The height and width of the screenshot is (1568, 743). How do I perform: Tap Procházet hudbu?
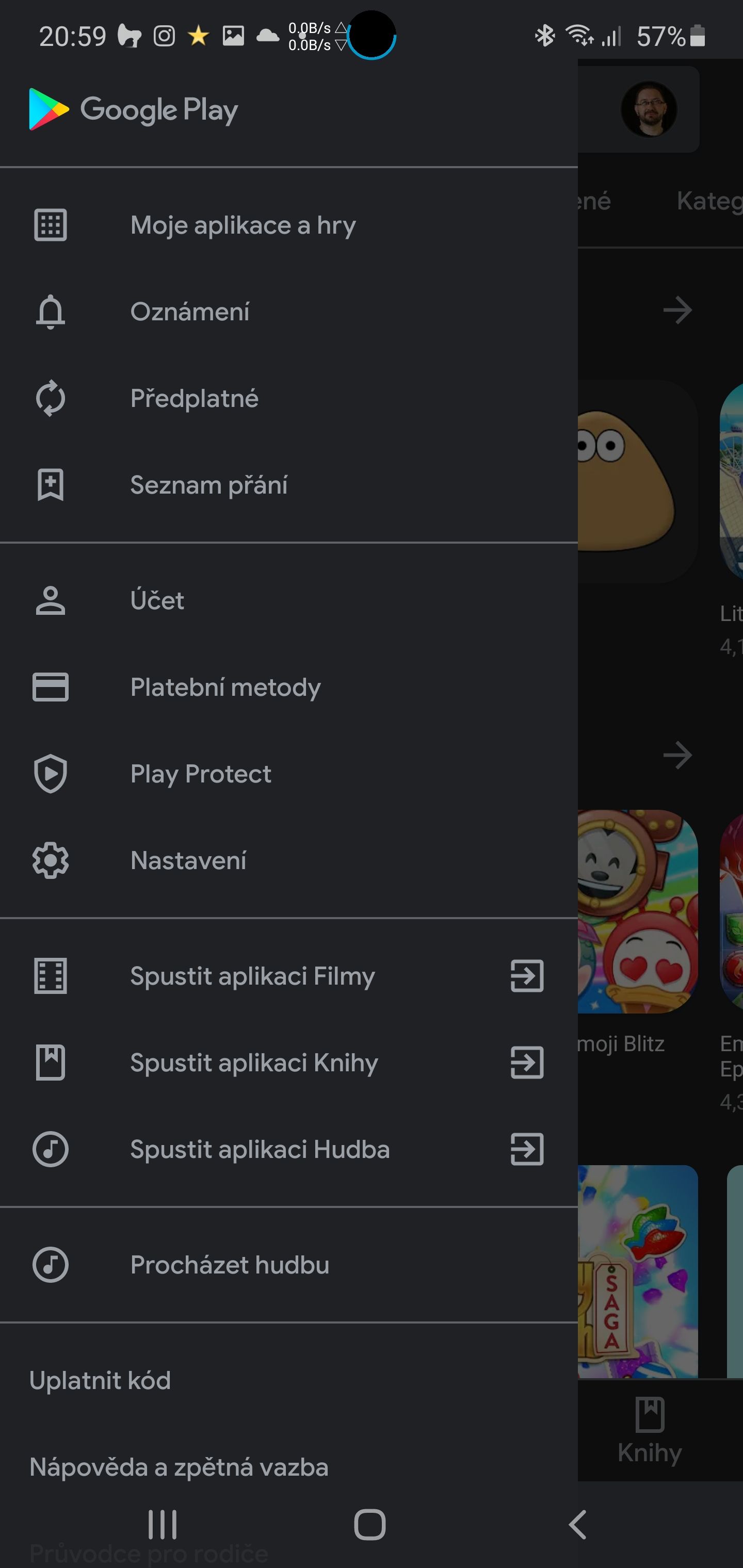coord(230,1265)
